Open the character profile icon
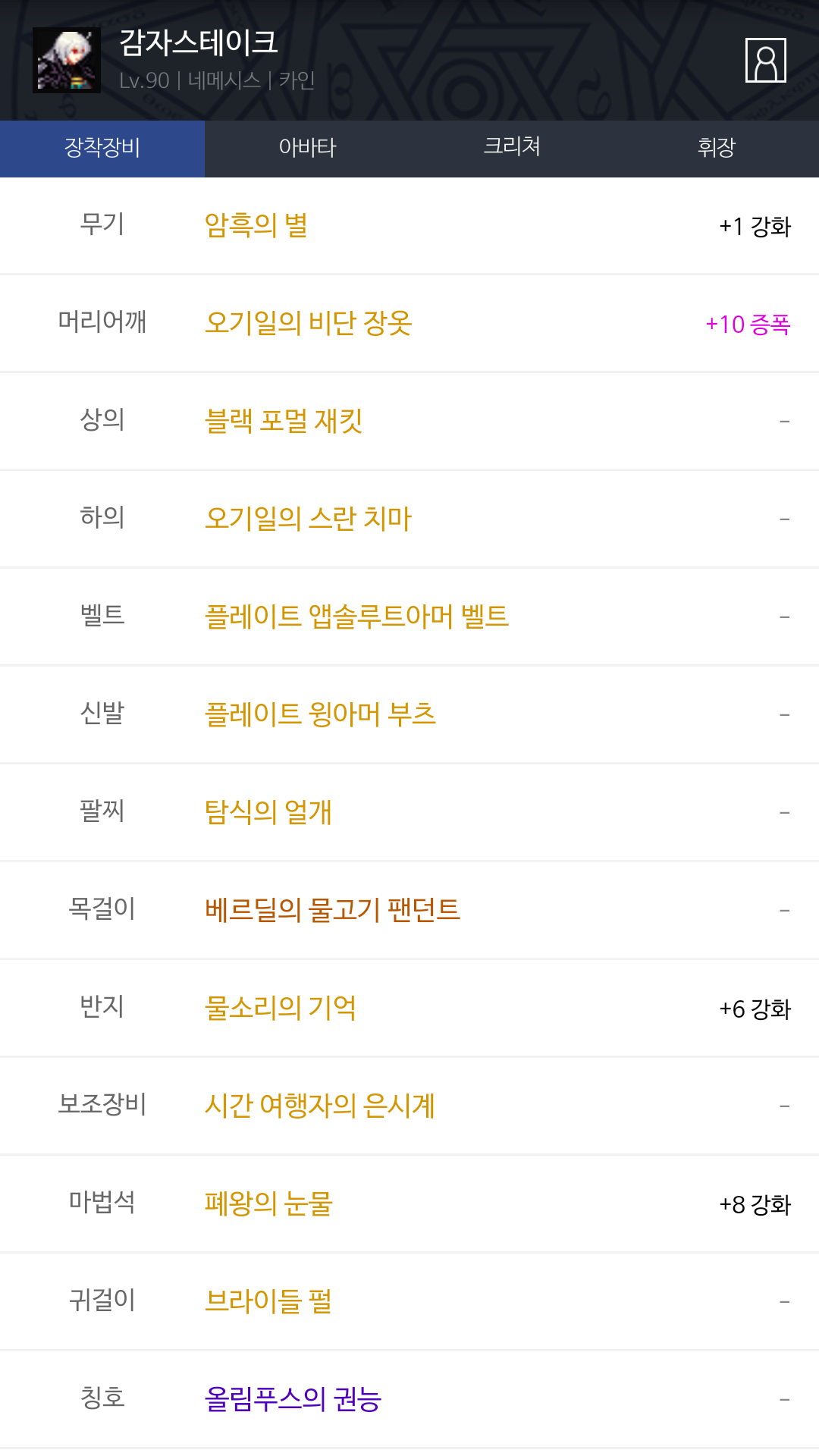819x1456 pixels. pos(765,60)
